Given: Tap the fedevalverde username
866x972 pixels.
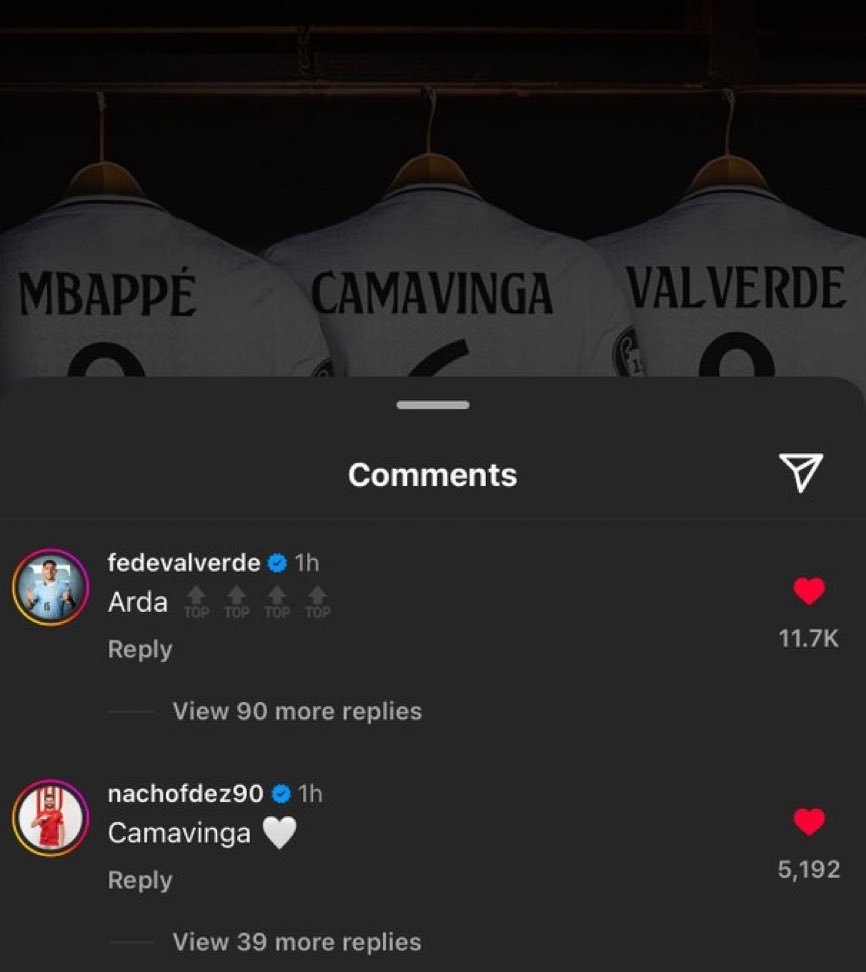Looking at the screenshot, I should [184, 562].
